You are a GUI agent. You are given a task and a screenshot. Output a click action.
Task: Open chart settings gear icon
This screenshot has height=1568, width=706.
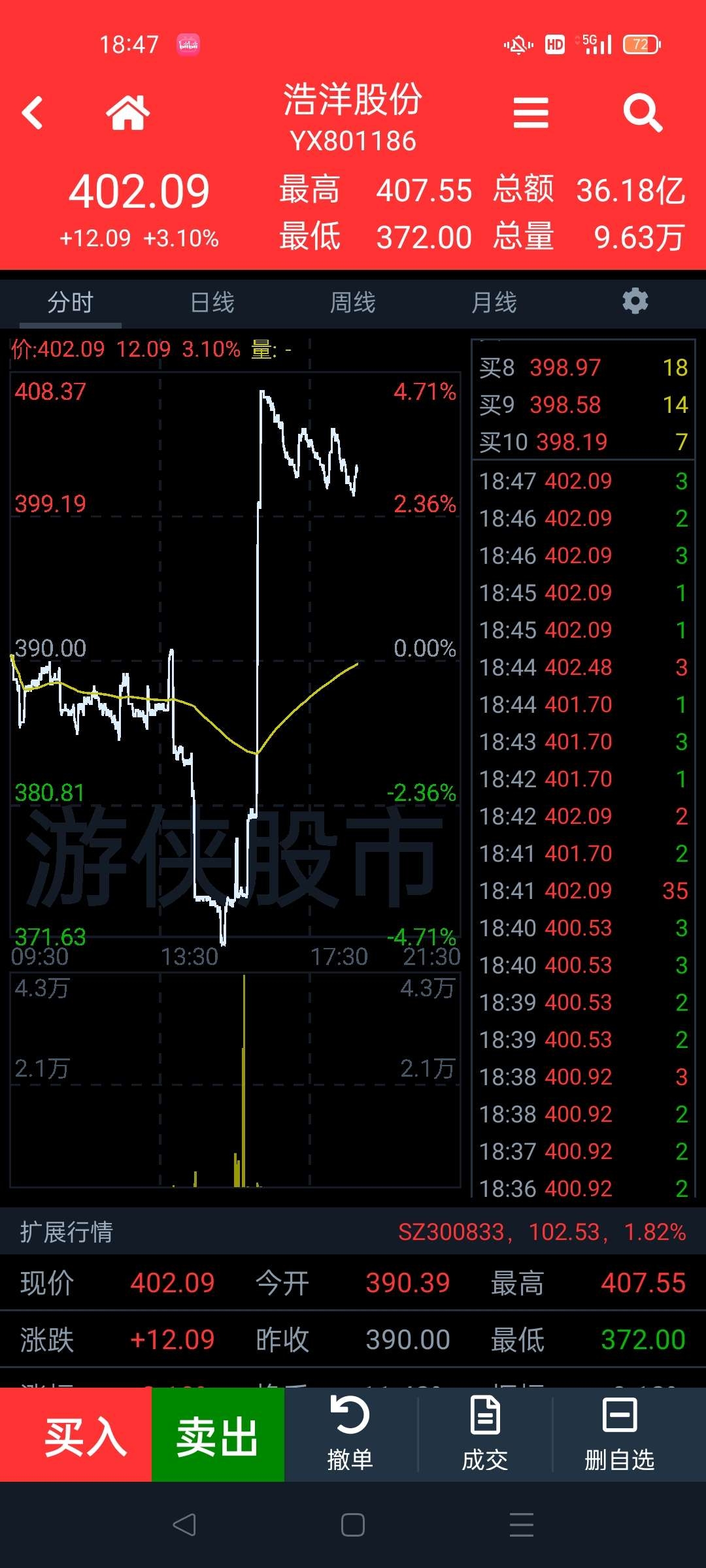point(635,301)
